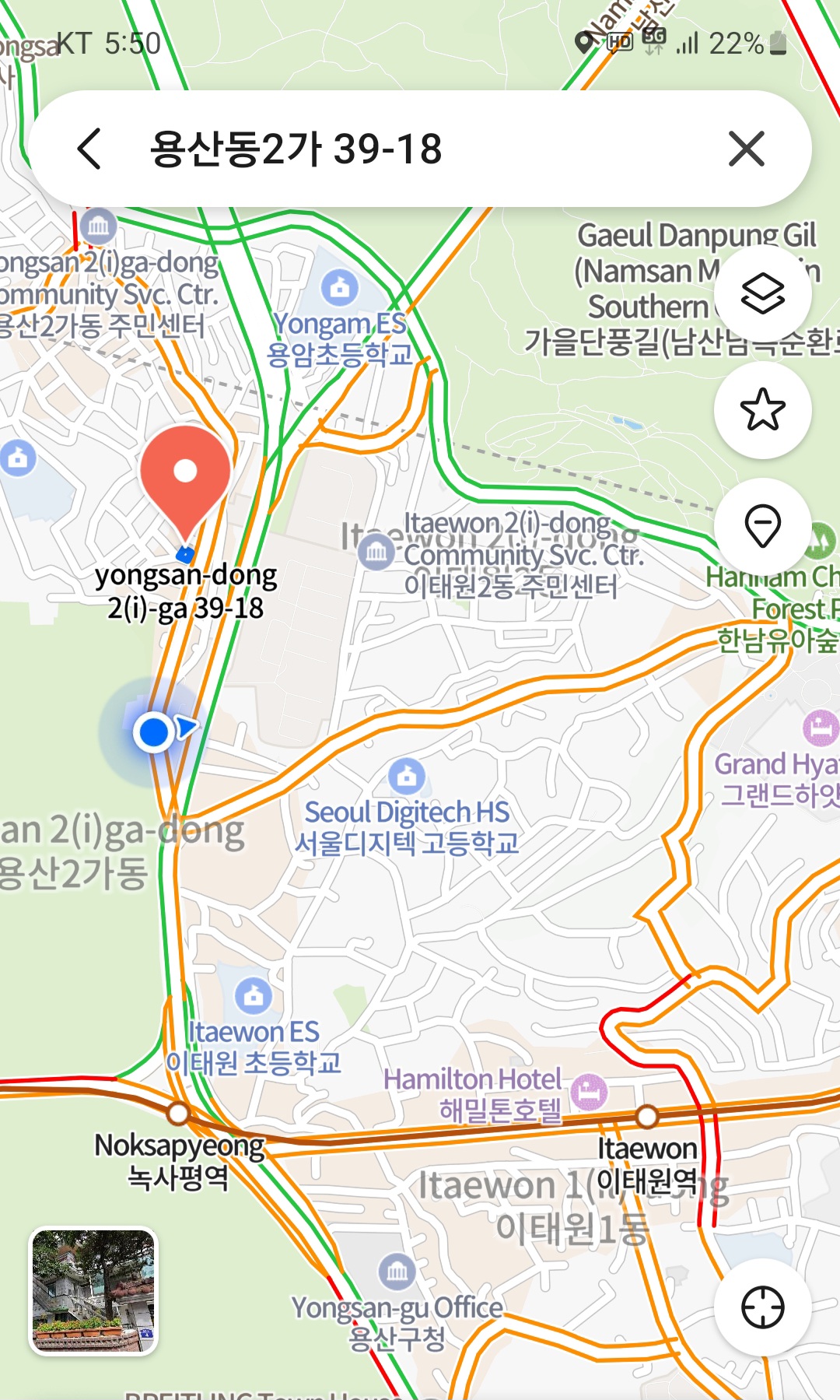Clear the search query with X
840x1400 pixels.
(747, 149)
